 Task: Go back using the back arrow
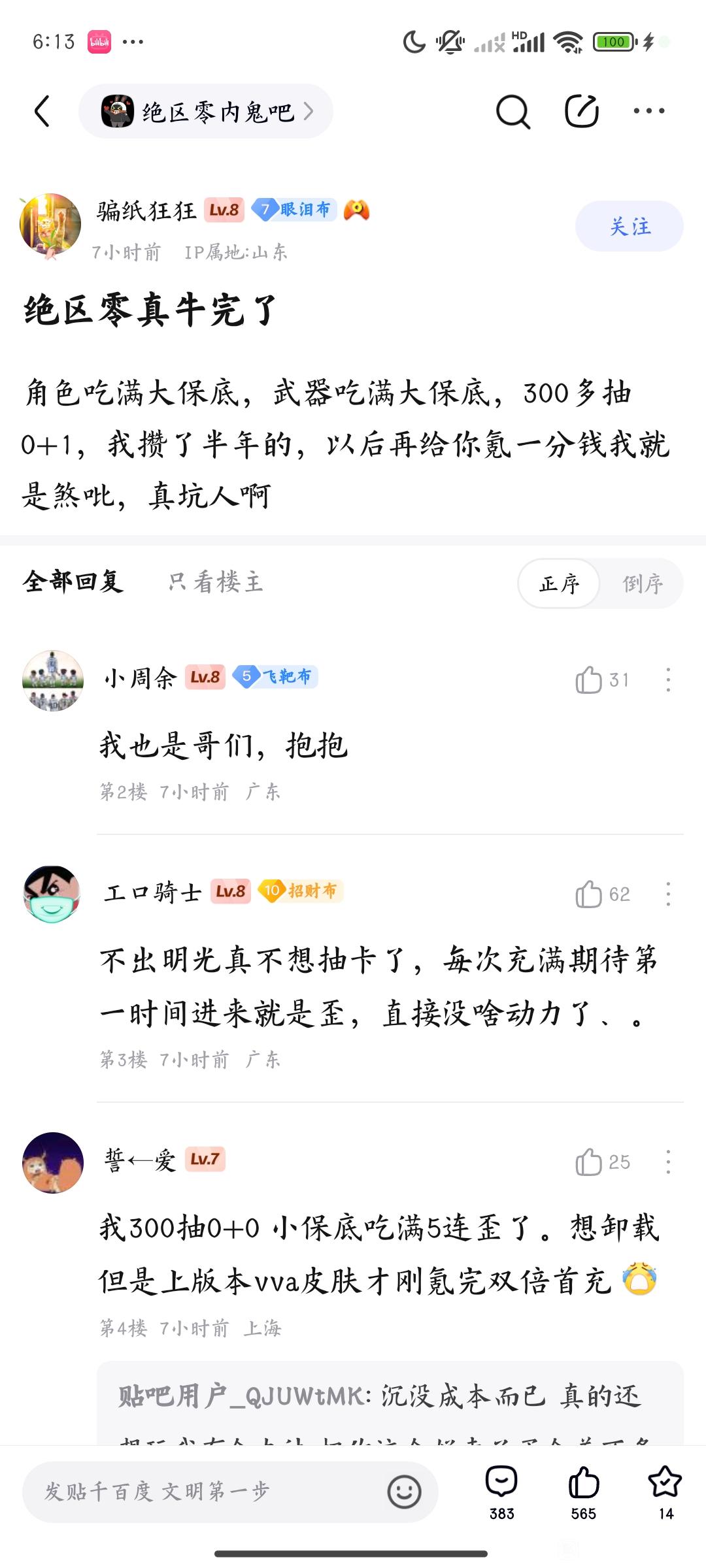point(42,111)
